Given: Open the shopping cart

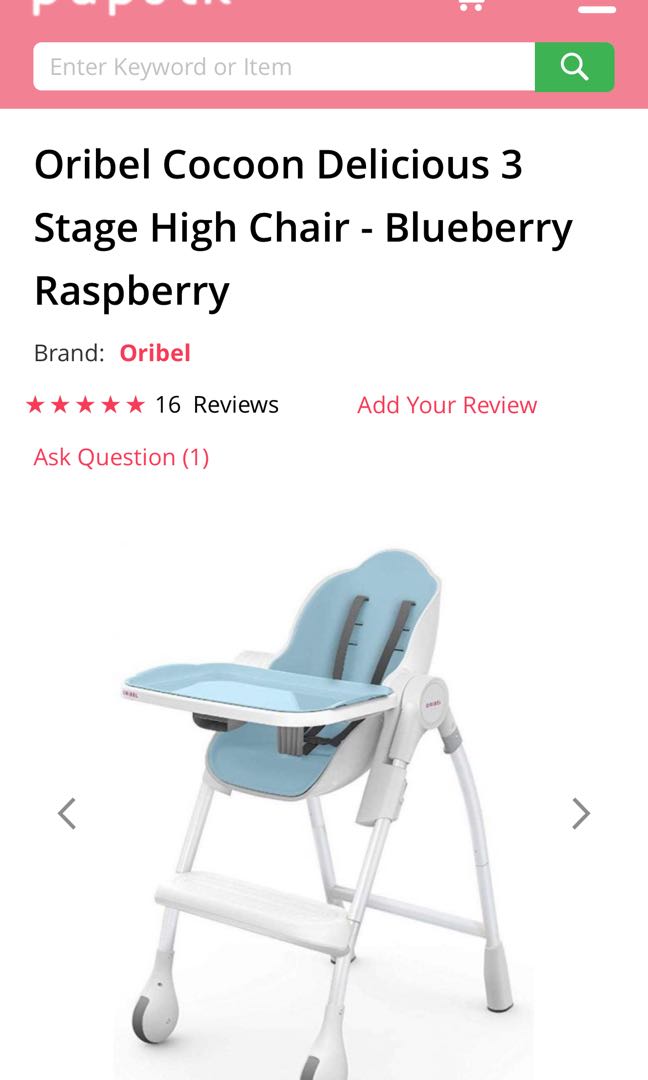Looking at the screenshot, I should 471,4.
